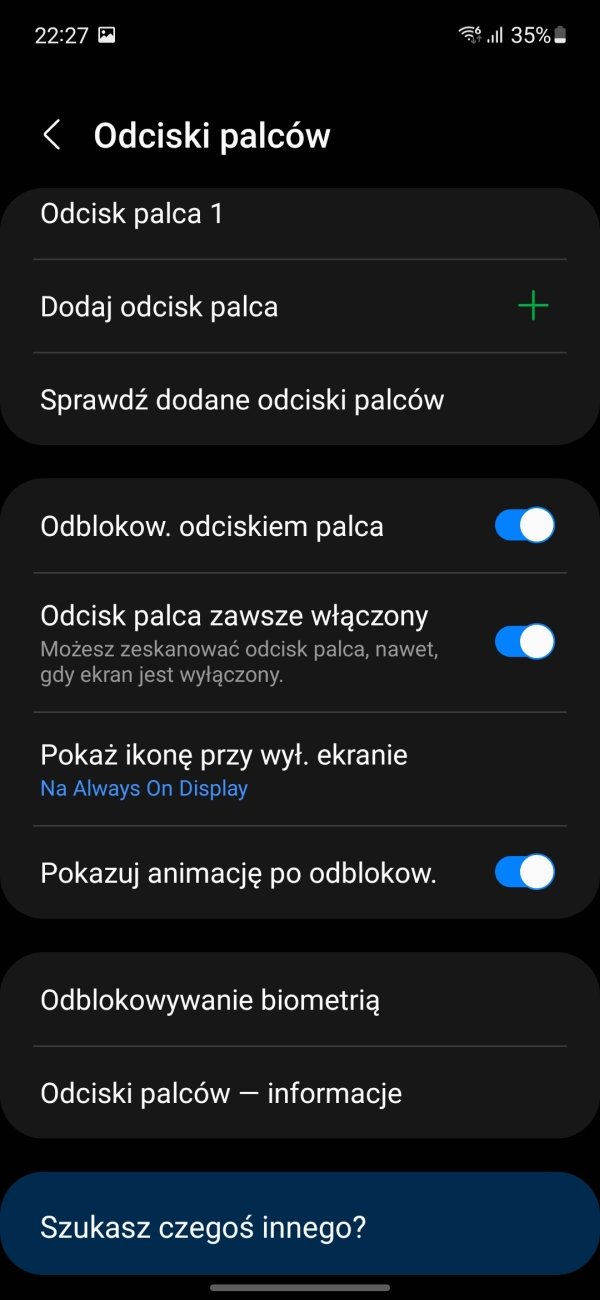The width and height of the screenshot is (600, 1300).
Task: Open Pokaż ikonę przy wył. ekranie
Action: 300,769
